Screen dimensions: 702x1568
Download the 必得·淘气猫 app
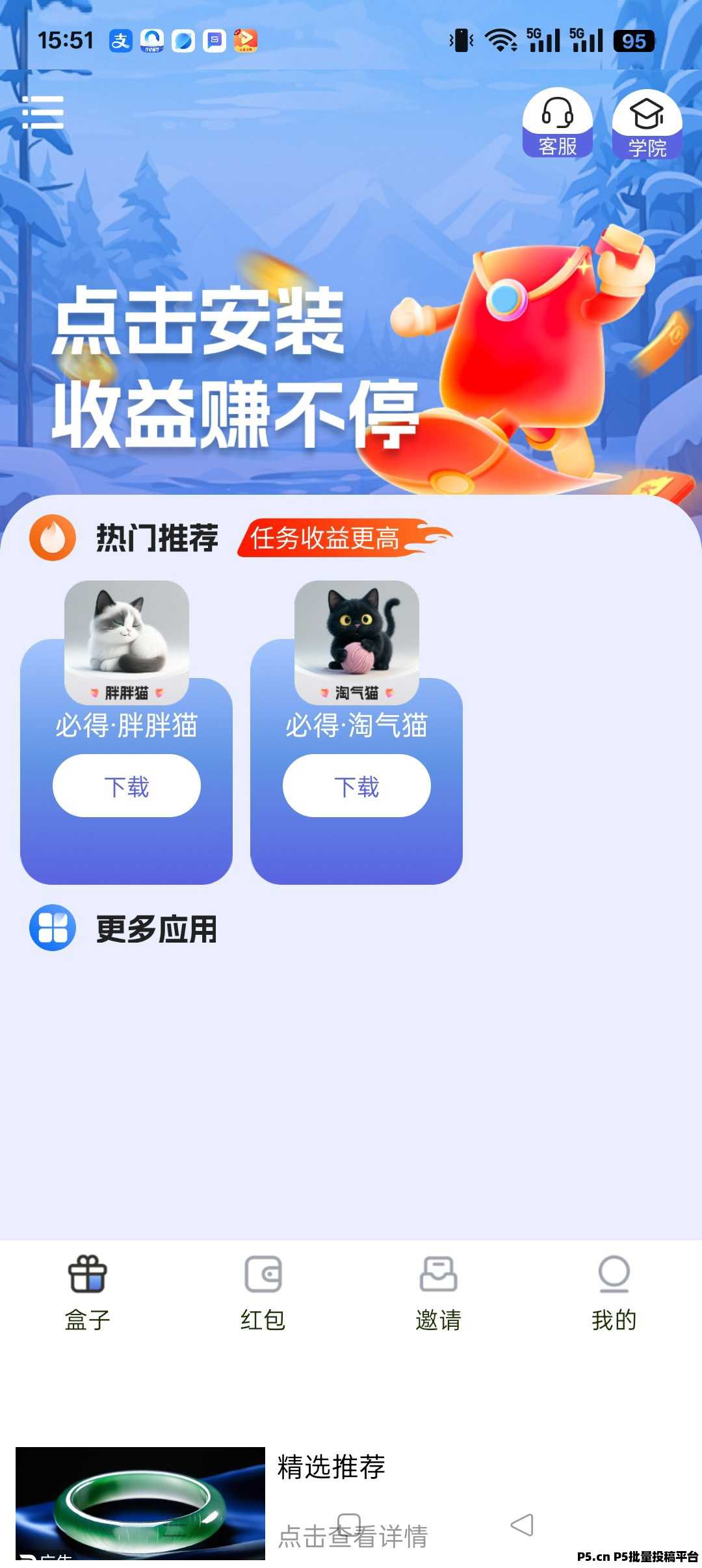pos(356,786)
